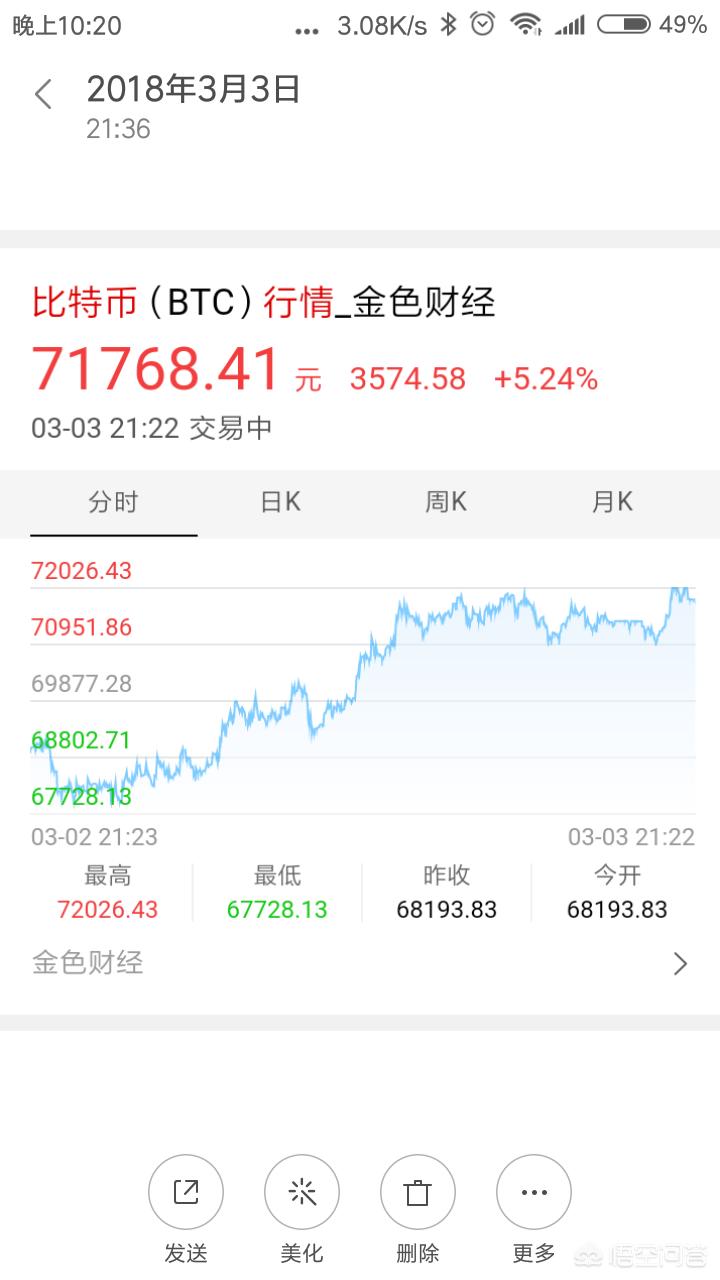Send this screenshot via 发送
This screenshot has width=720, height=1280.
pos(186,1193)
